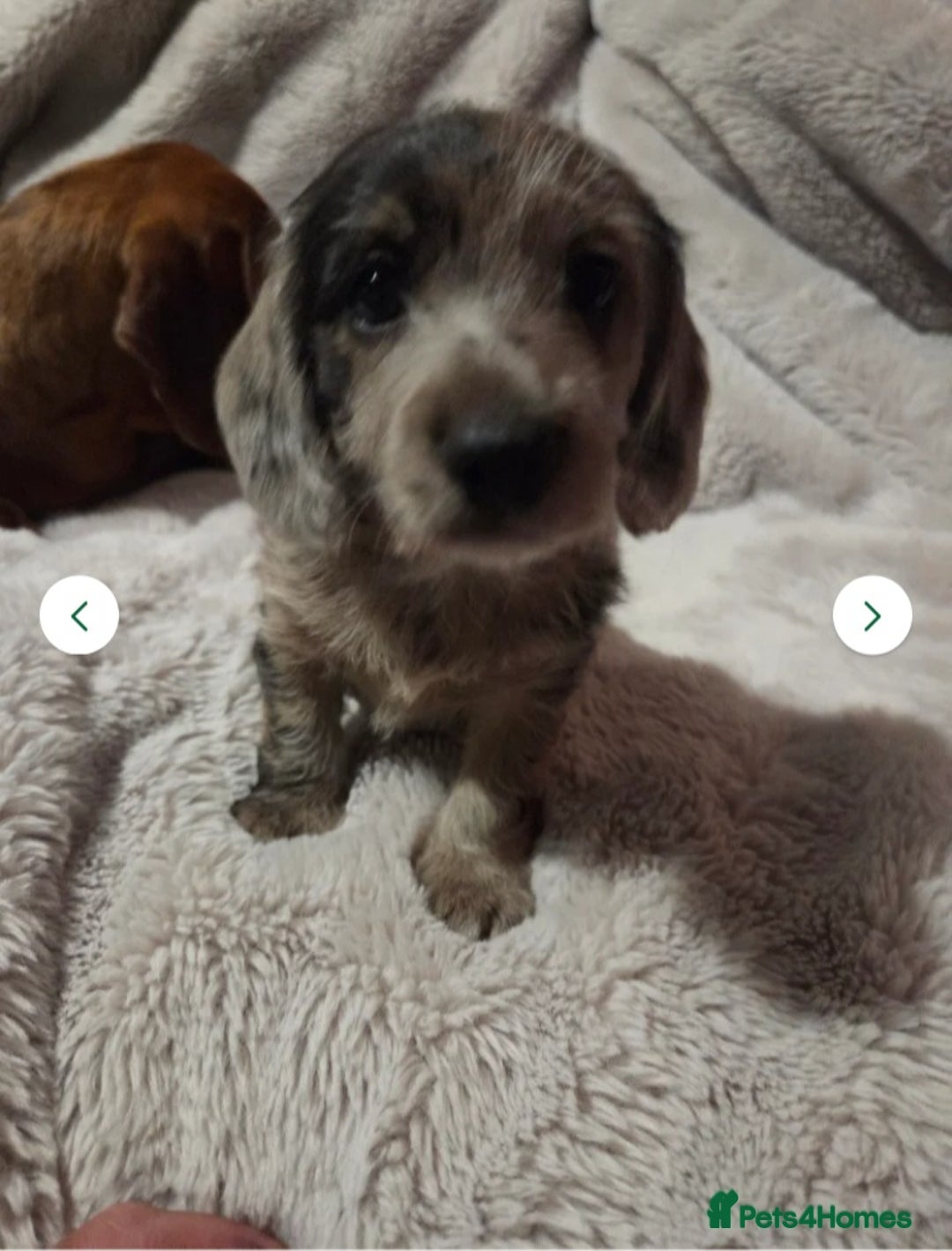Viewport: 952px width, 1251px height.
Task: Go to the previous puppy photo
Action: pos(79,615)
